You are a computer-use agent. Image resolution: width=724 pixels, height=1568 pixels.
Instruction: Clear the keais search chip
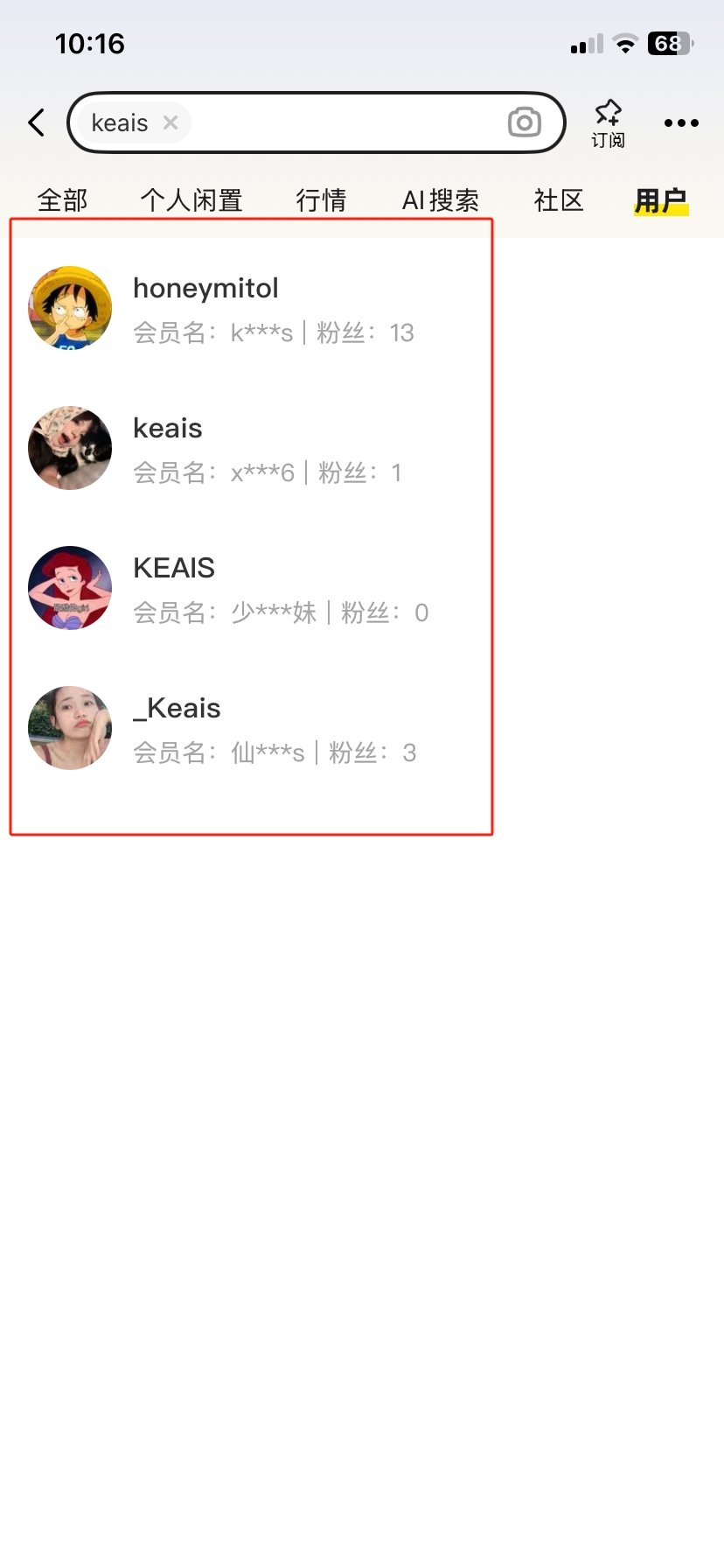point(171,122)
